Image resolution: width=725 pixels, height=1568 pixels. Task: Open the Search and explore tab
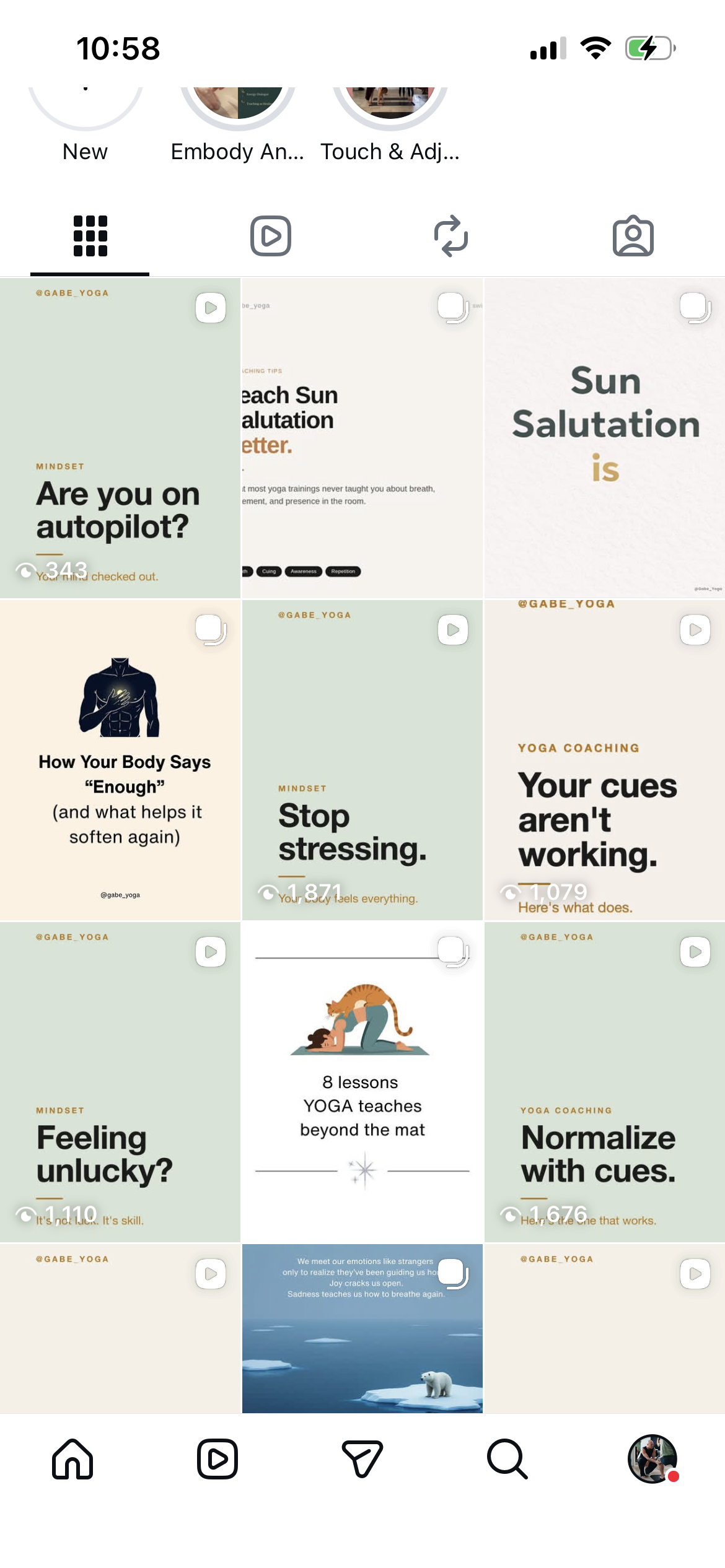[507, 1459]
